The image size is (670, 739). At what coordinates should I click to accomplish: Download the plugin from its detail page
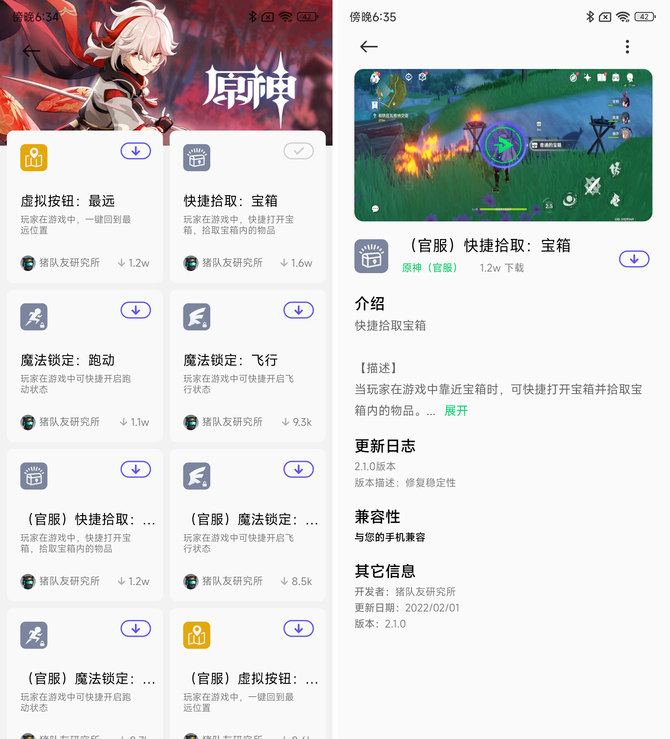point(633,259)
